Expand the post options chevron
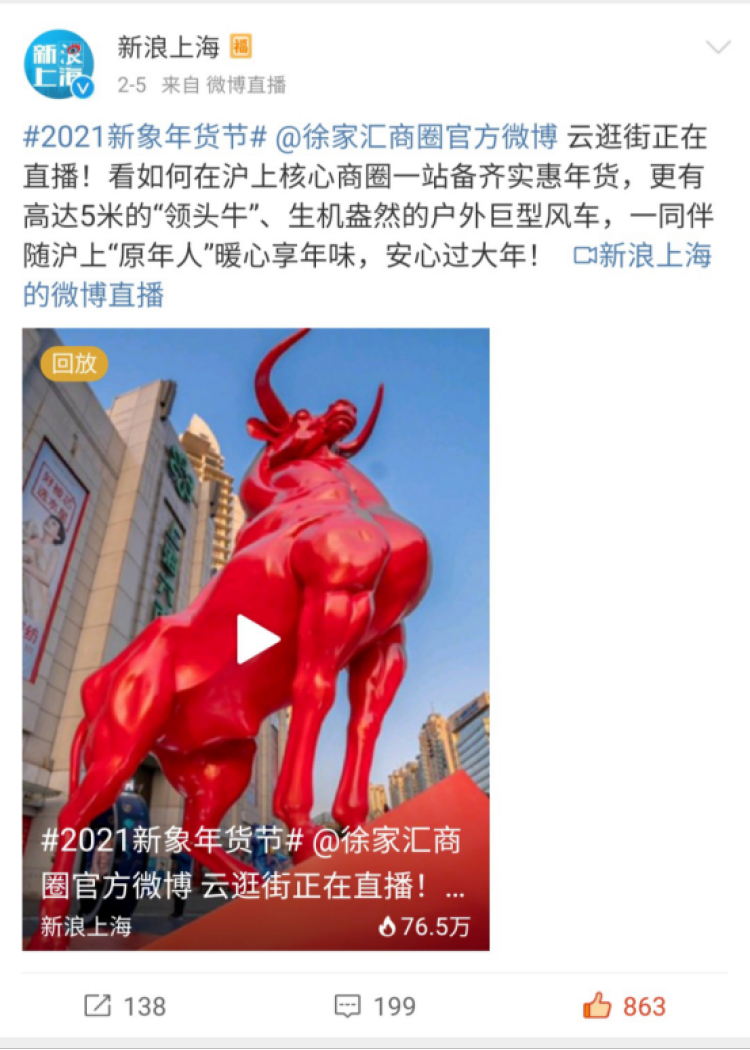The image size is (750, 1050). [x=718, y=48]
